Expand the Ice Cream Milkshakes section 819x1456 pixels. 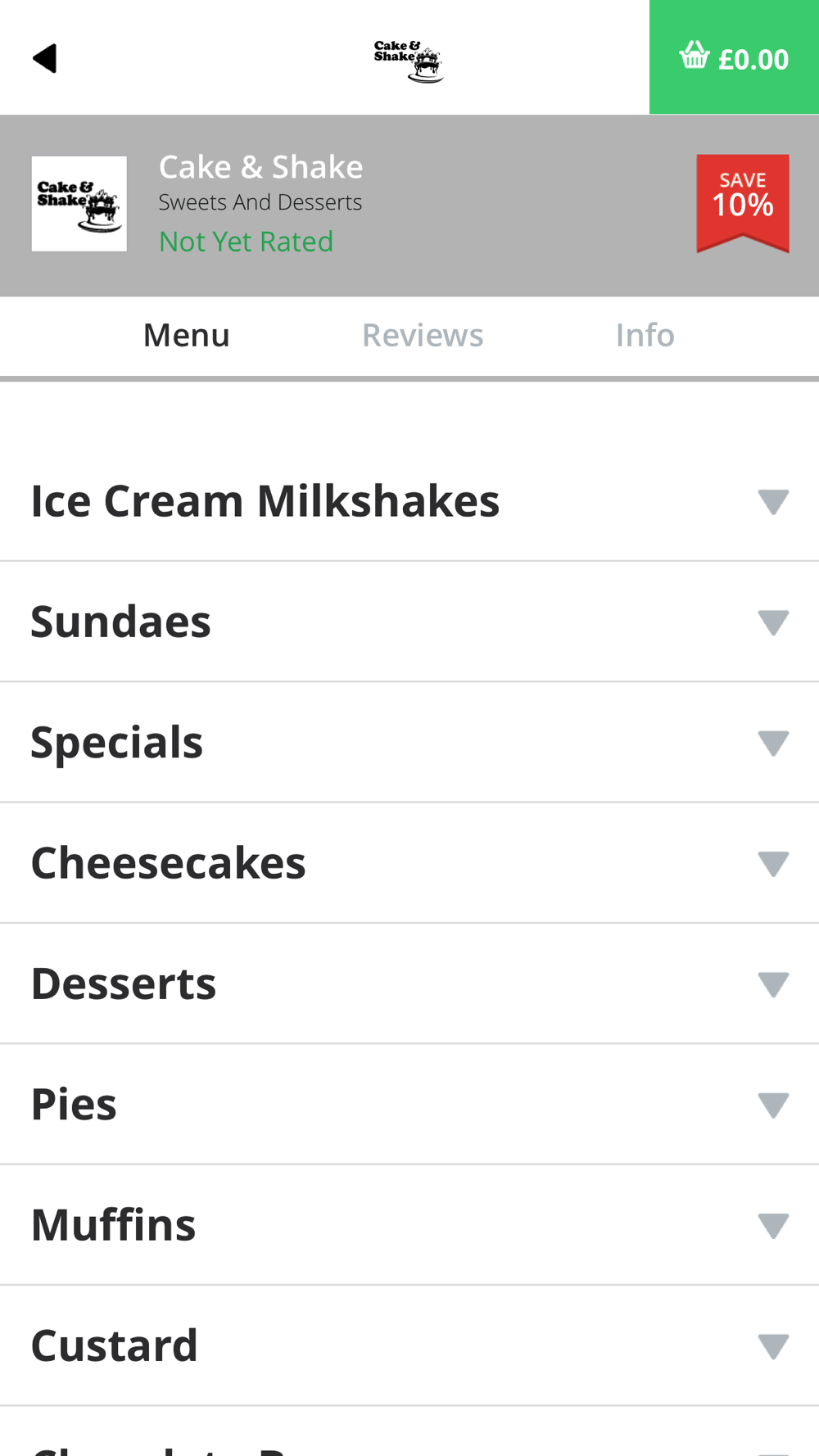point(409,501)
